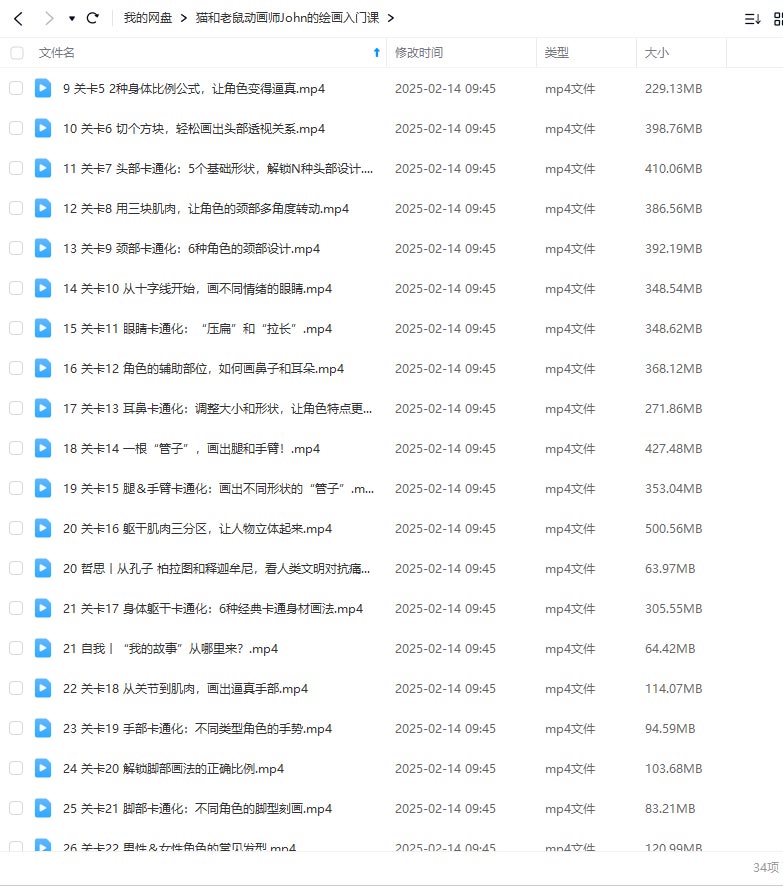Viewport: 783px width, 886px height.
Task: Open the video 12 关卡8 用三块肌肉
Action: click(205, 209)
